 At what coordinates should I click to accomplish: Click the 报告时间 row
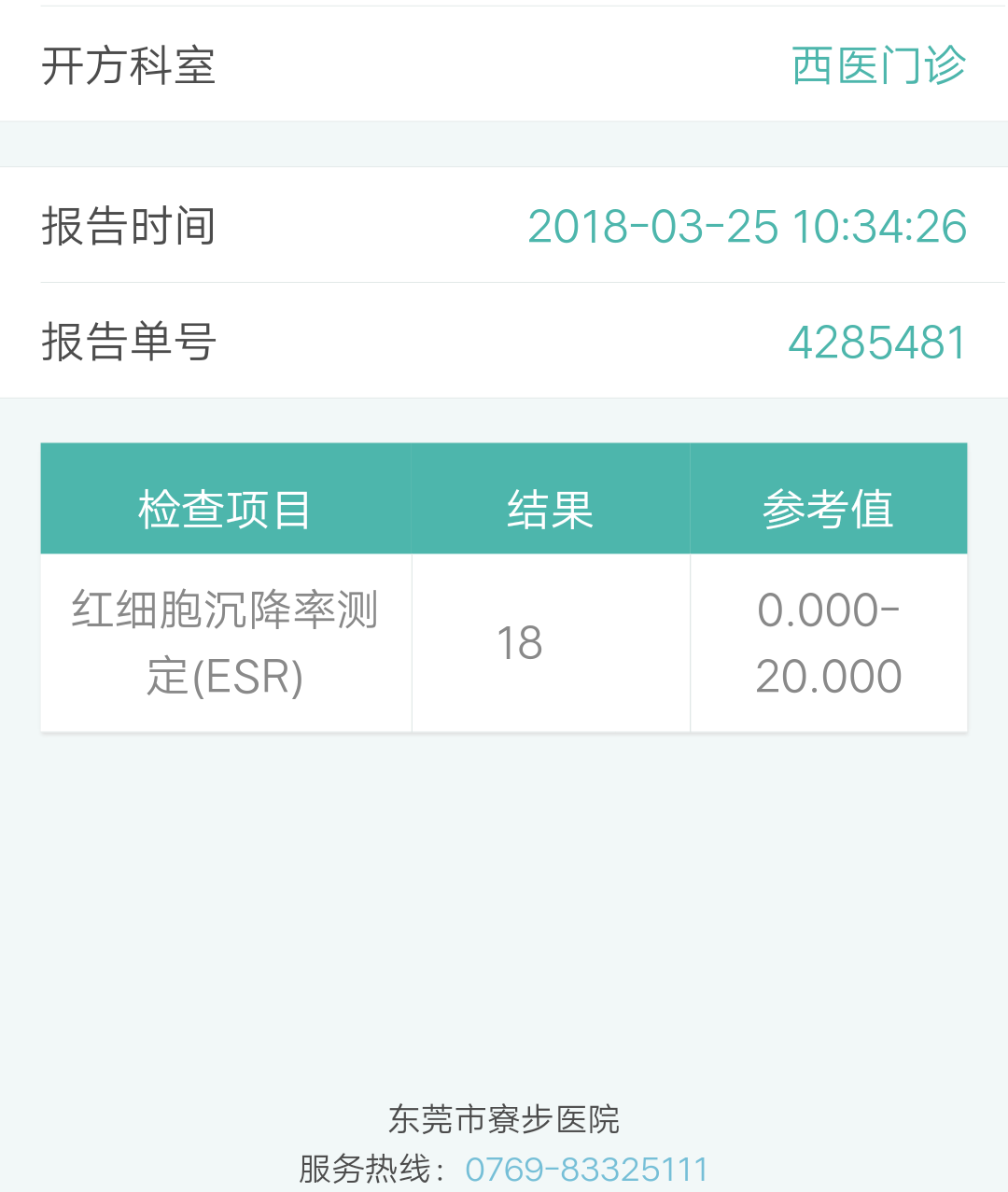coord(504,227)
